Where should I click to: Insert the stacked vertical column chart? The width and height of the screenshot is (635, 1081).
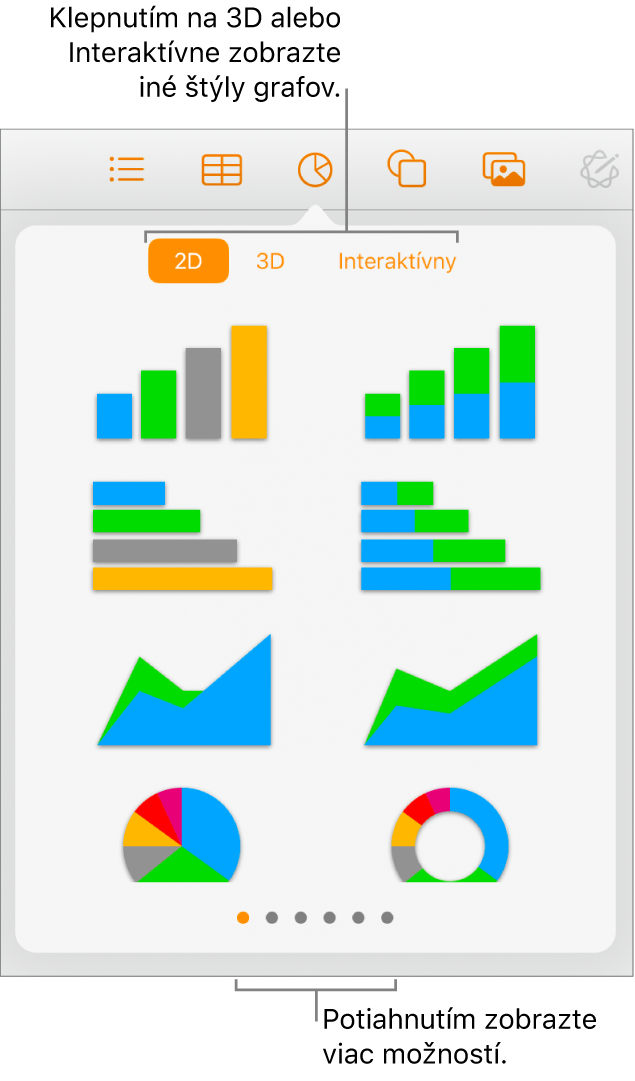(x=450, y=383)
